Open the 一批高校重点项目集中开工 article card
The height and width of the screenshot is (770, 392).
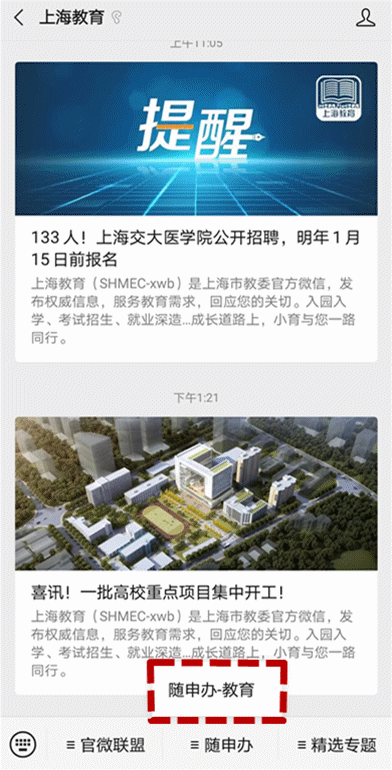pyautogui.click(x=196, y=555)
